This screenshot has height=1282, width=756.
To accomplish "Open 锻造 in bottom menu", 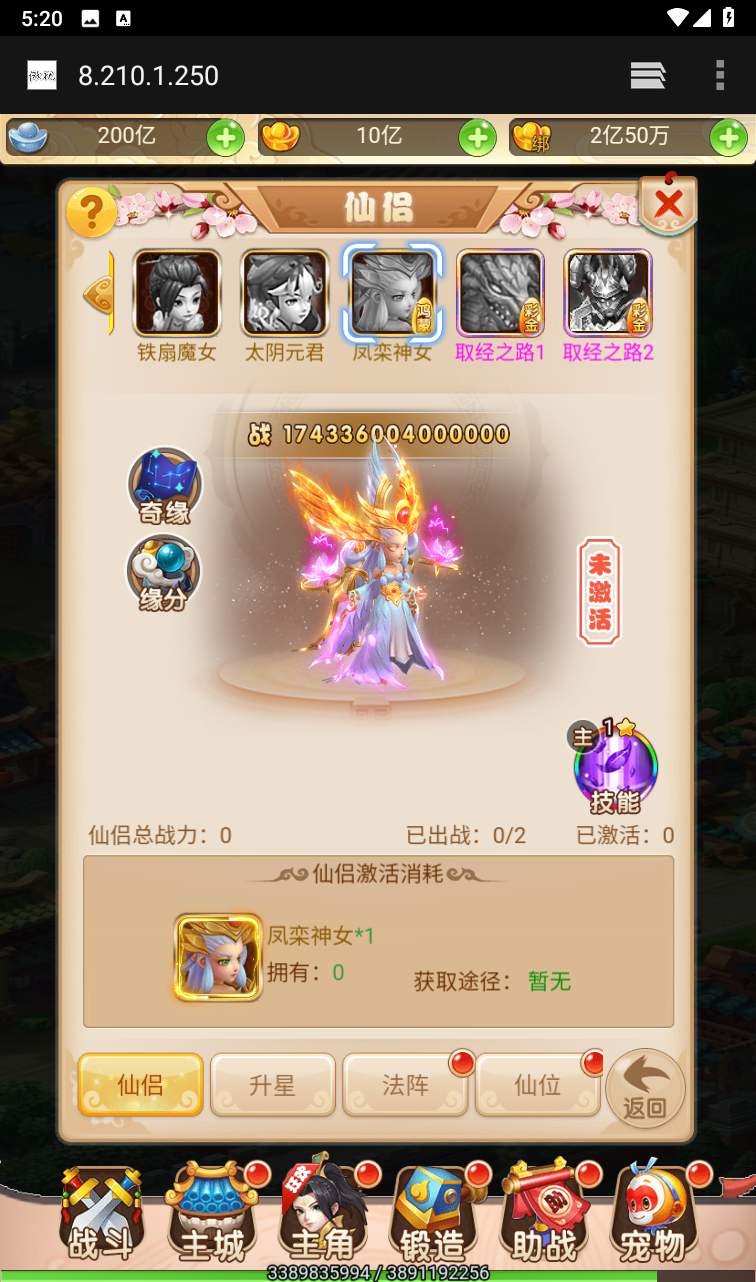I will point(434,1215).
